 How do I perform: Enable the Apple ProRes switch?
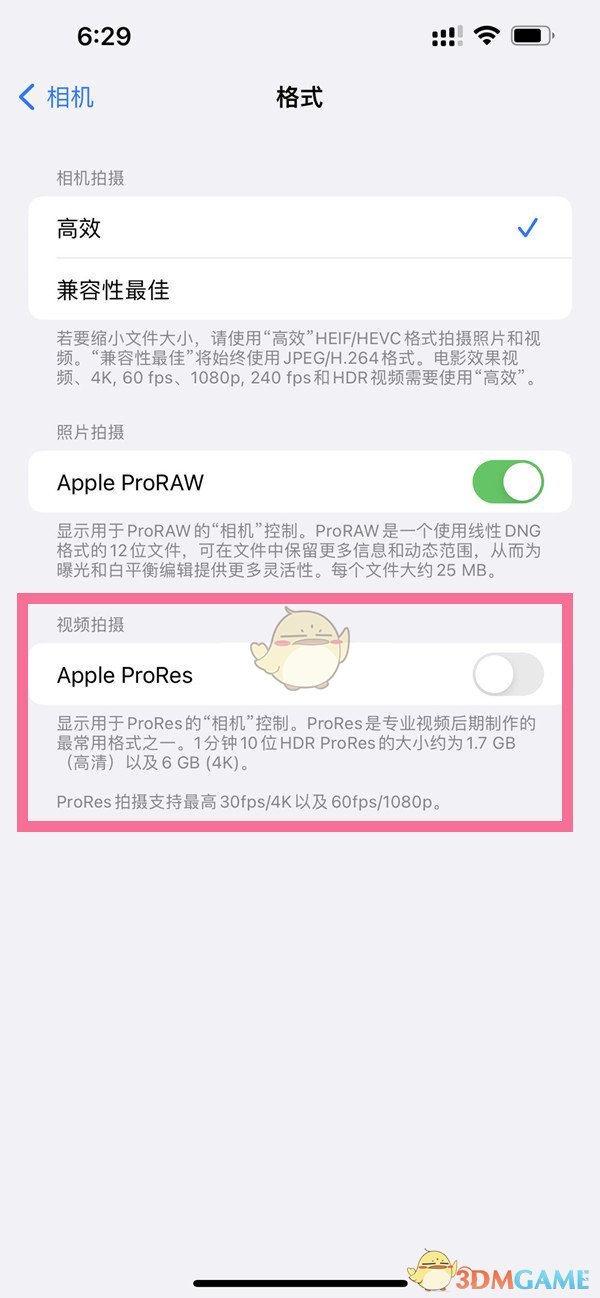point(507,674)
